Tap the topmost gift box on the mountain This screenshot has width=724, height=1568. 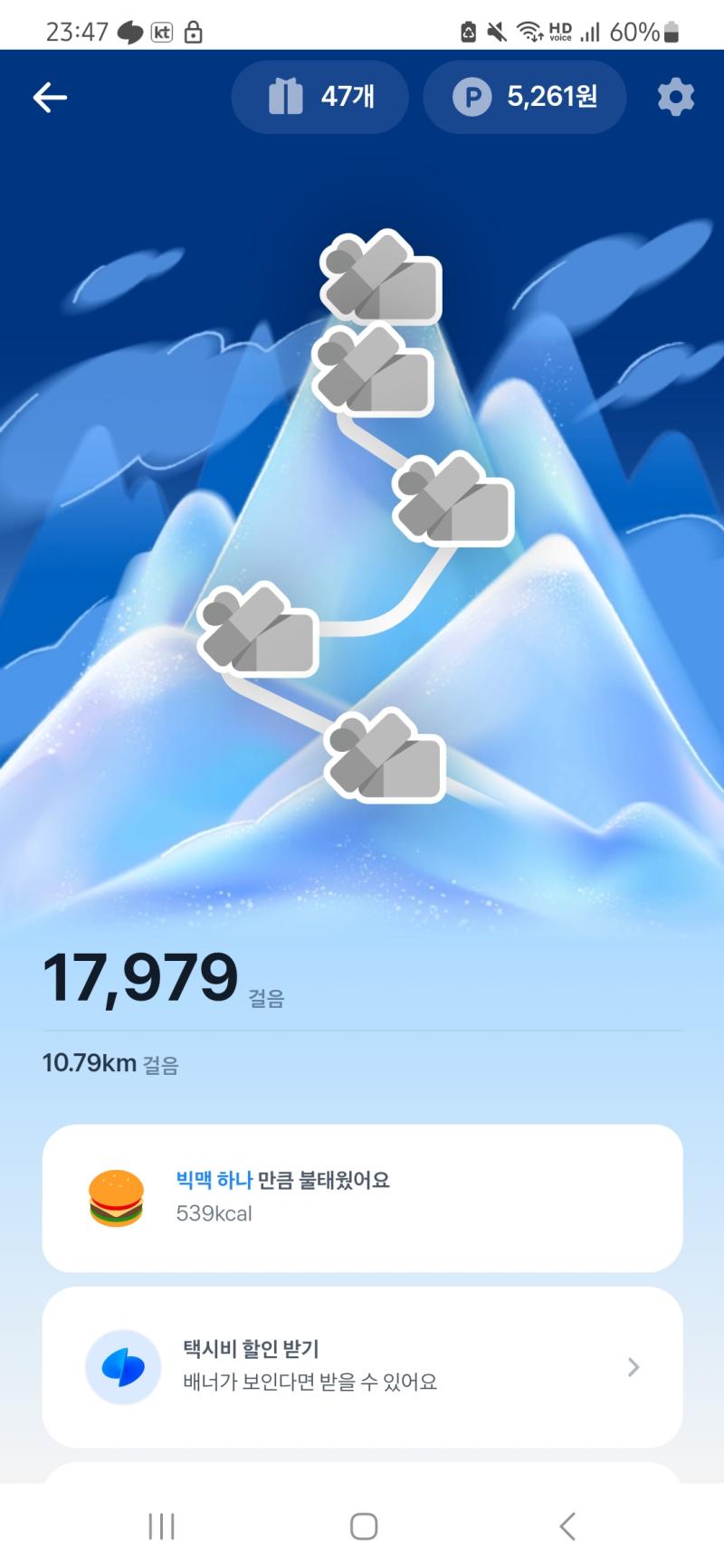pyautogui.click(x=381, y=276)
